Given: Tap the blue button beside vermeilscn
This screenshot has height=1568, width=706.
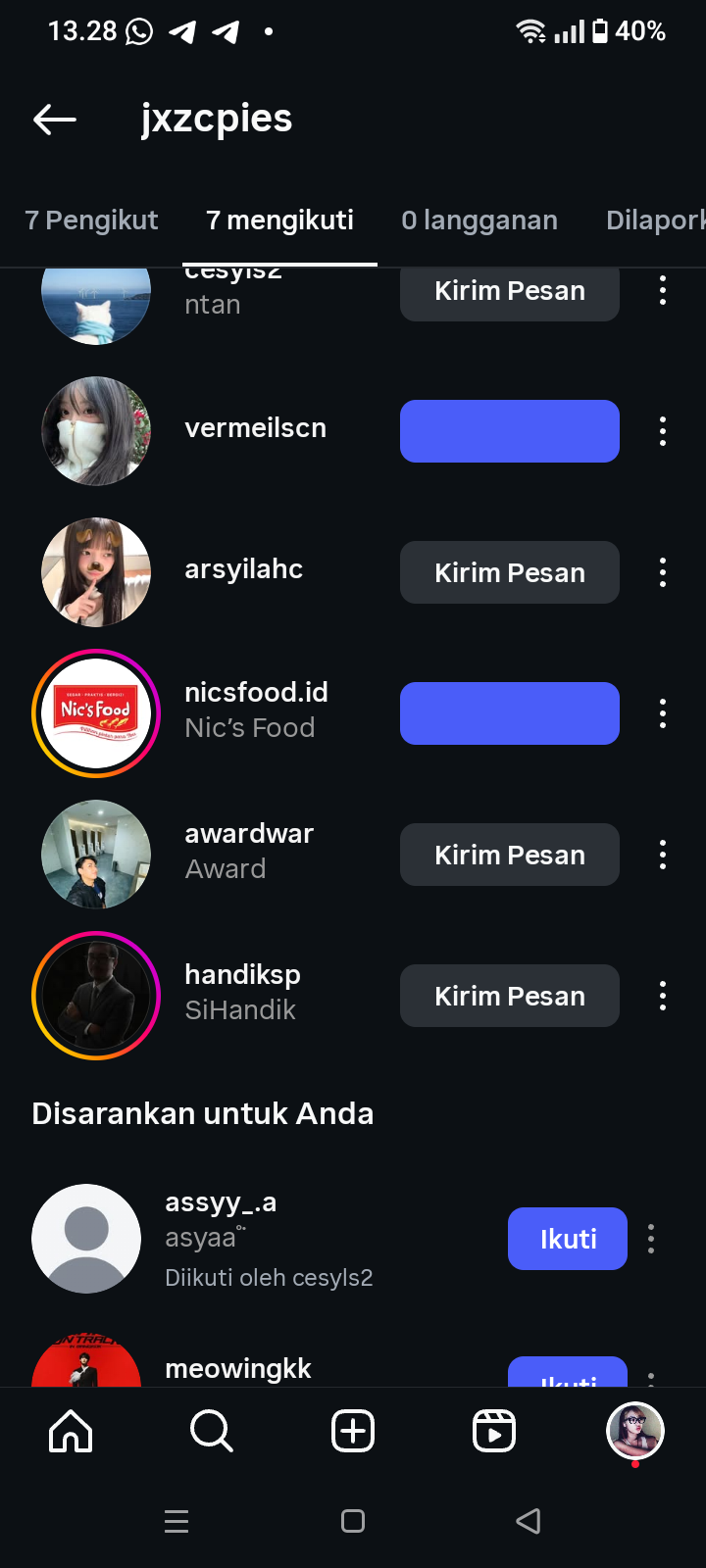Looking at the screenshot, I should [509, 431].
